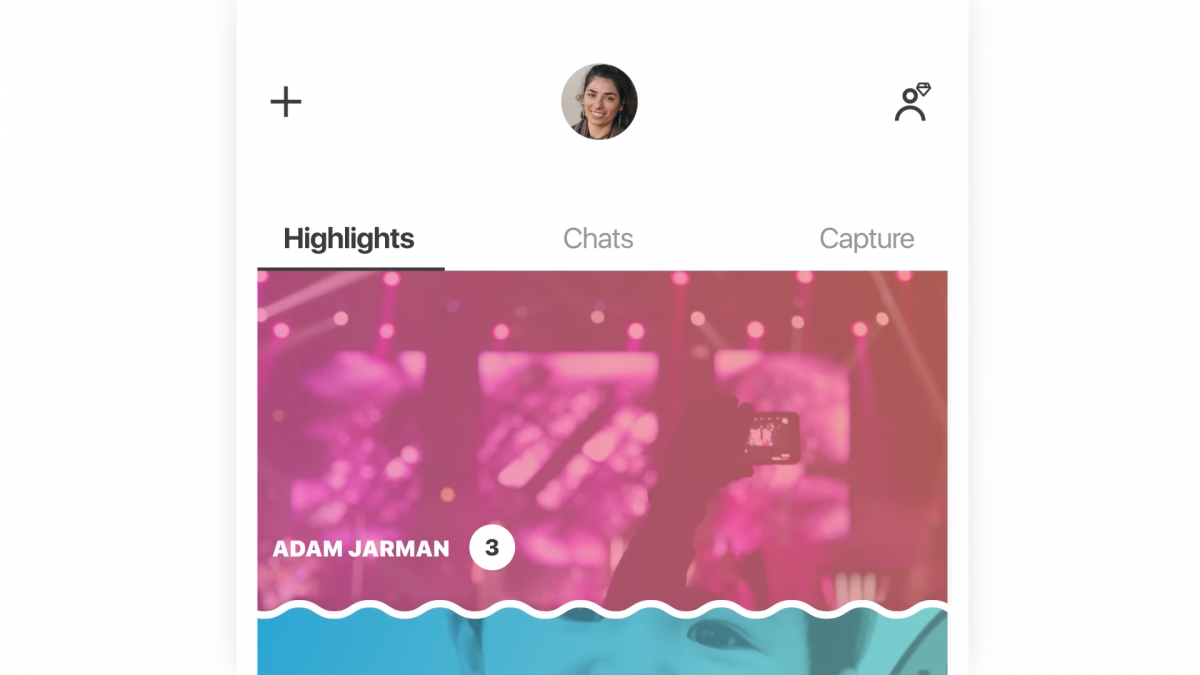Open Adam Jarman's highlight
This screenshot has height=675, width=1200.
(x=602, y=440)
